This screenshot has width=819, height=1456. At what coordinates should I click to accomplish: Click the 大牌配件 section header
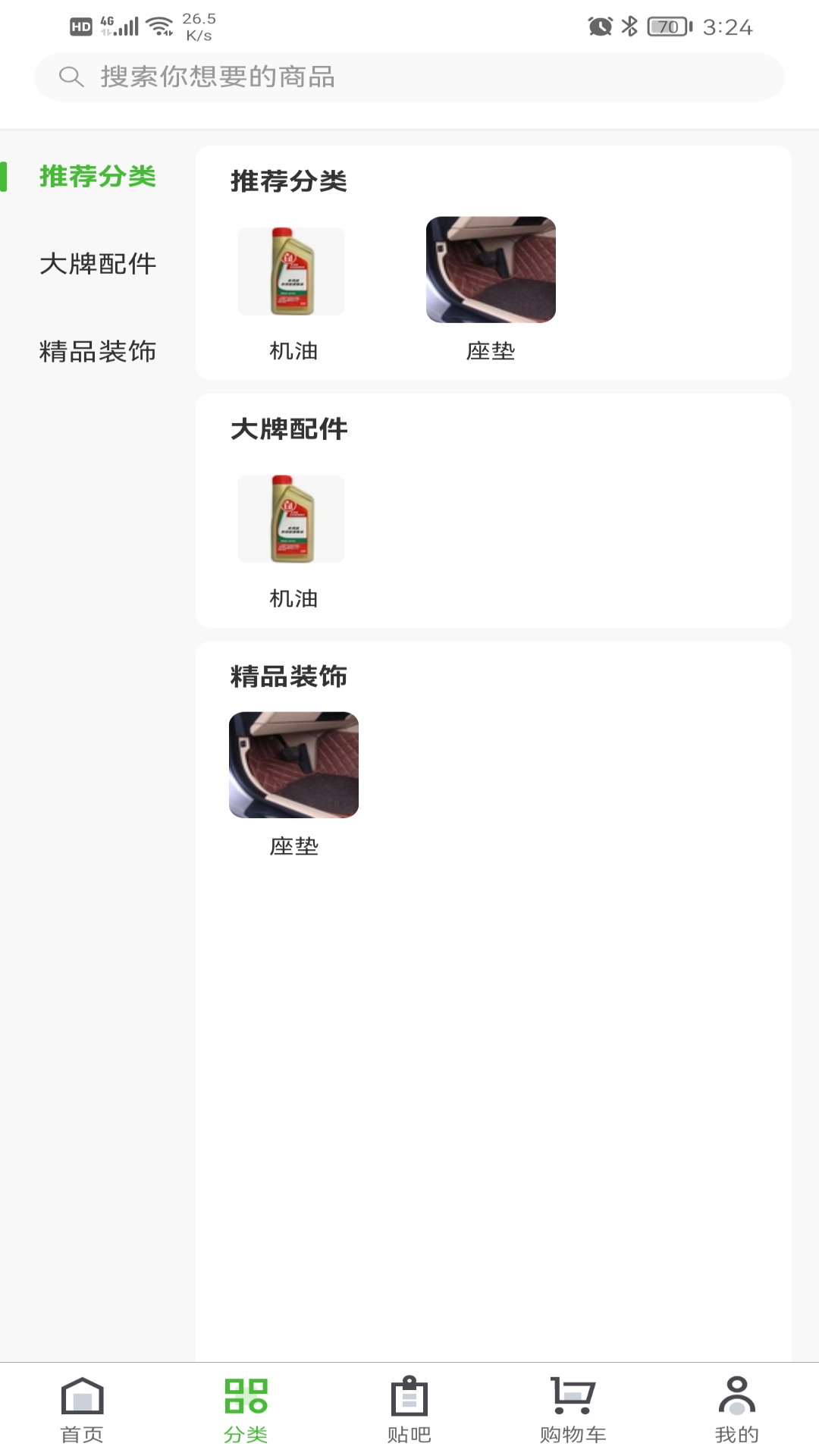289,428
